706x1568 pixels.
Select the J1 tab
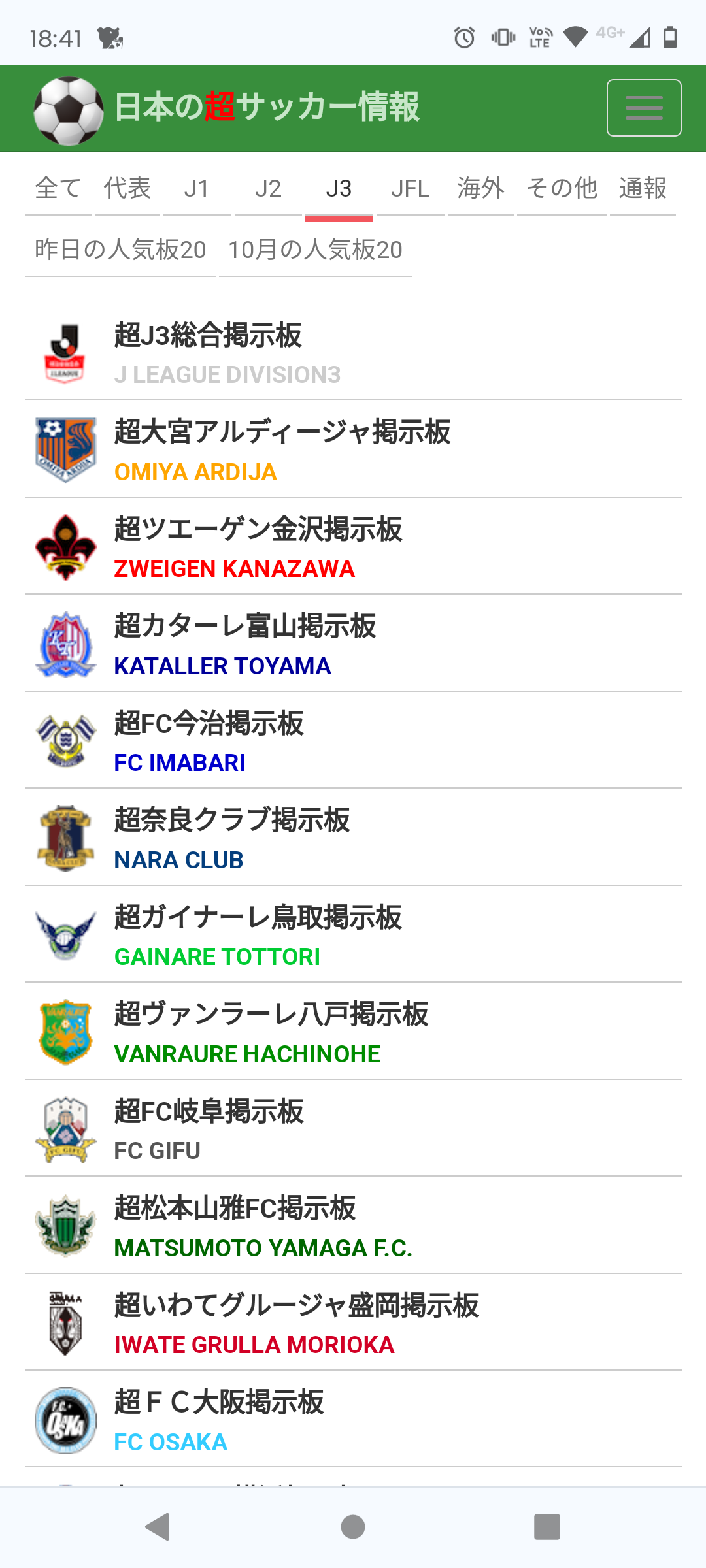pyautogui.click(x=197, y=189)
